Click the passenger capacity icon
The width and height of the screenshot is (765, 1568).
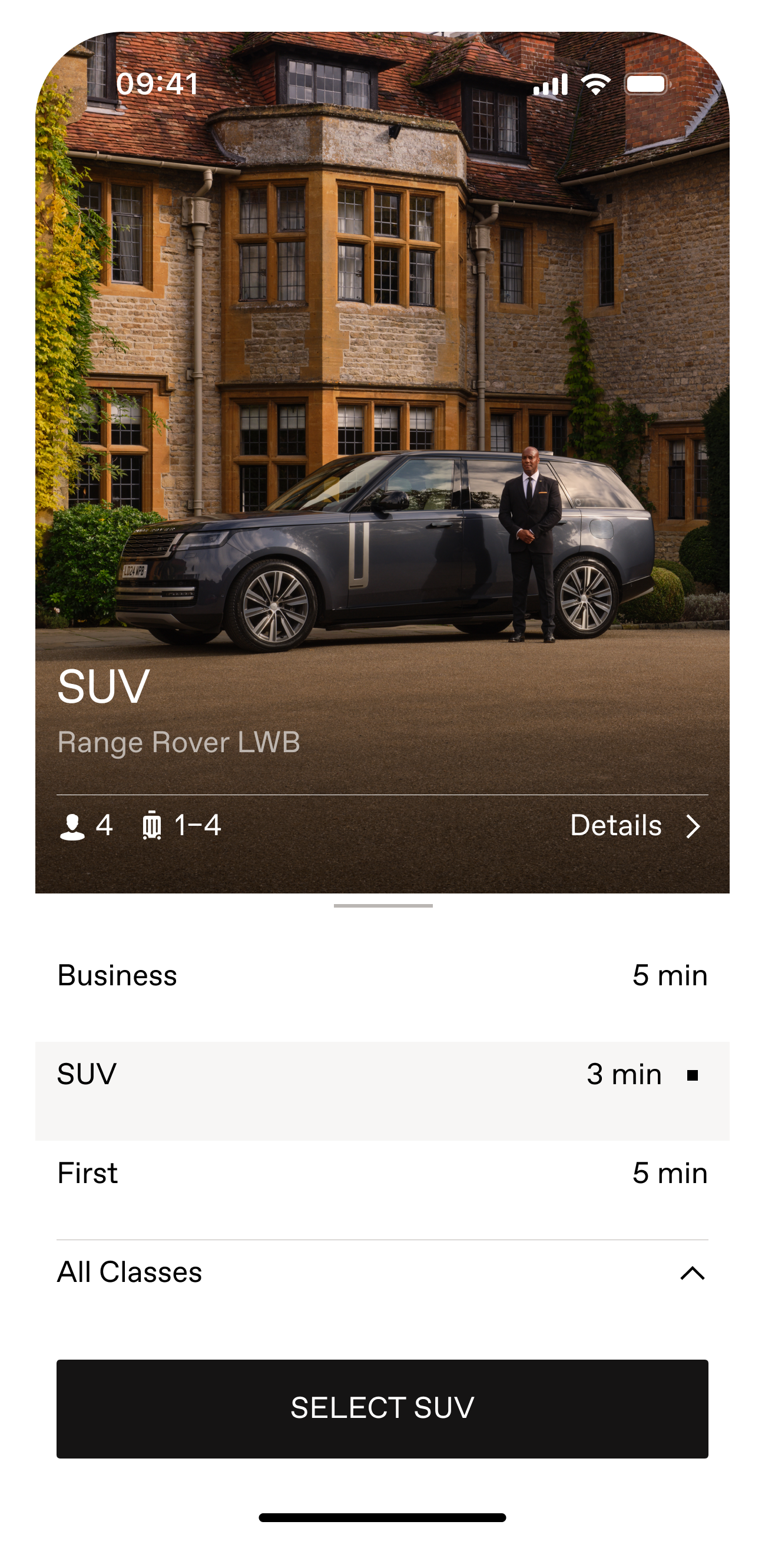74,825
